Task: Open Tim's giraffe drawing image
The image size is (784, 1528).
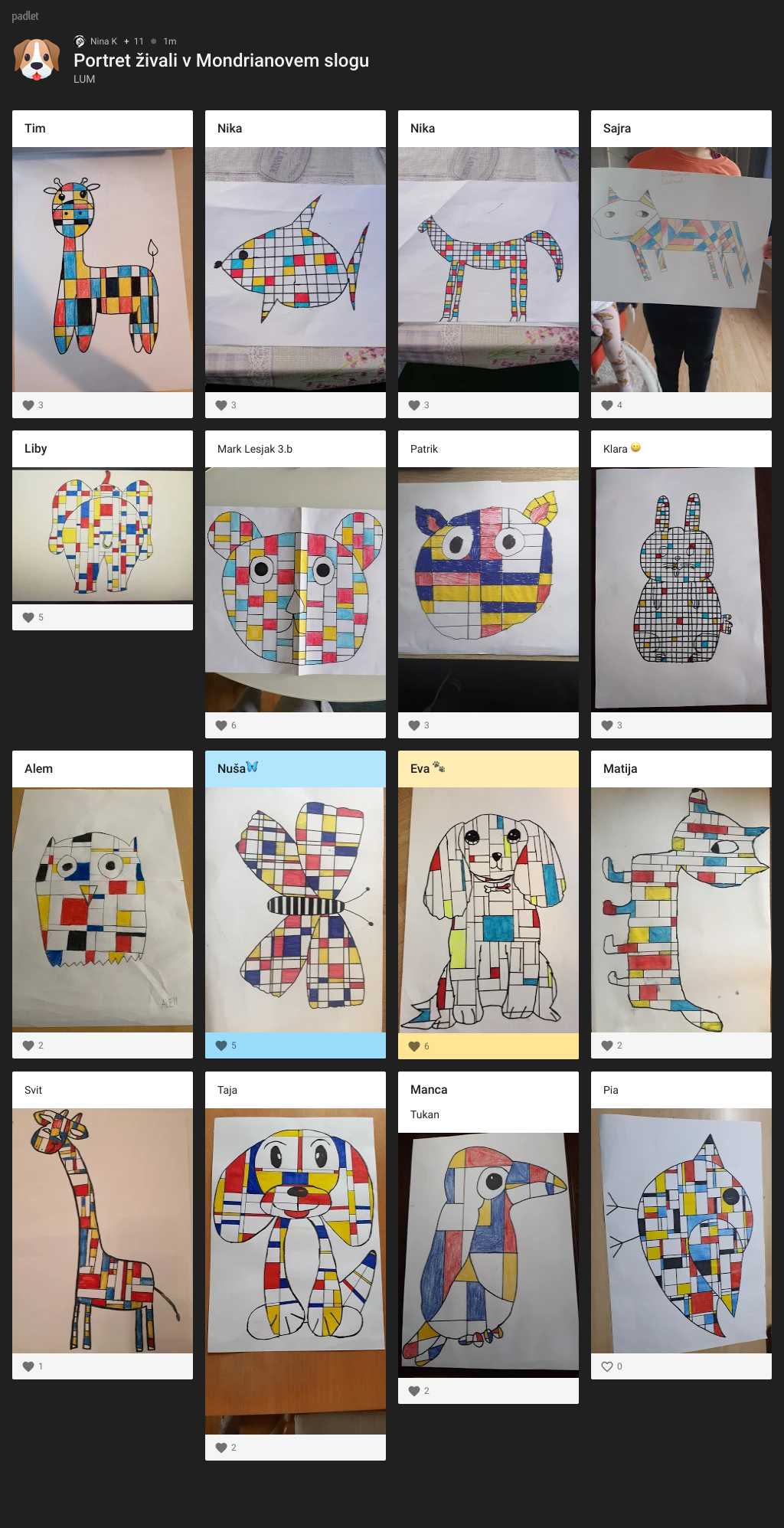Action: [x=102, y=269]
